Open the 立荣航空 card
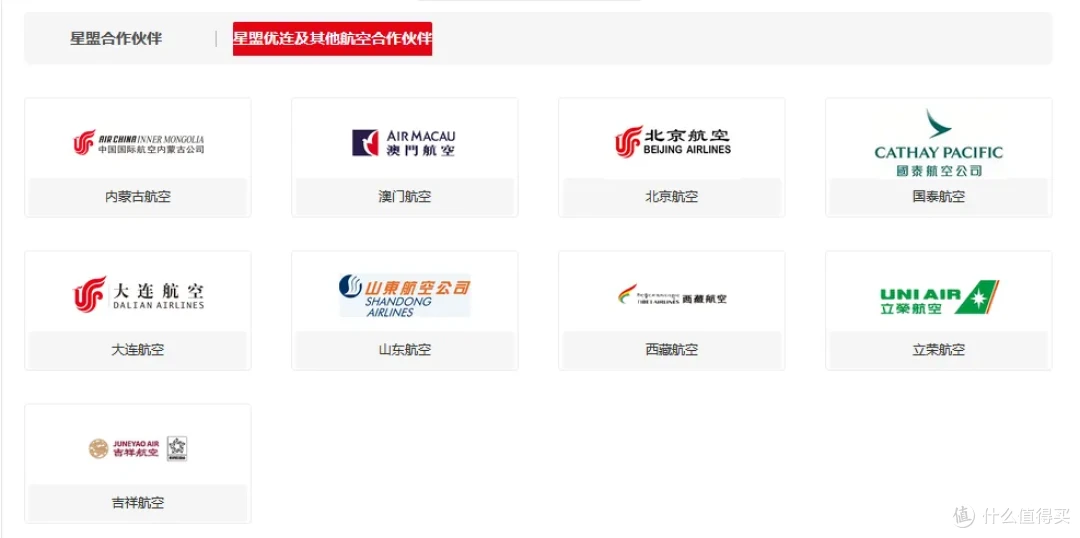This screenshot has height=538, width=1080. (x=938, y=310)
